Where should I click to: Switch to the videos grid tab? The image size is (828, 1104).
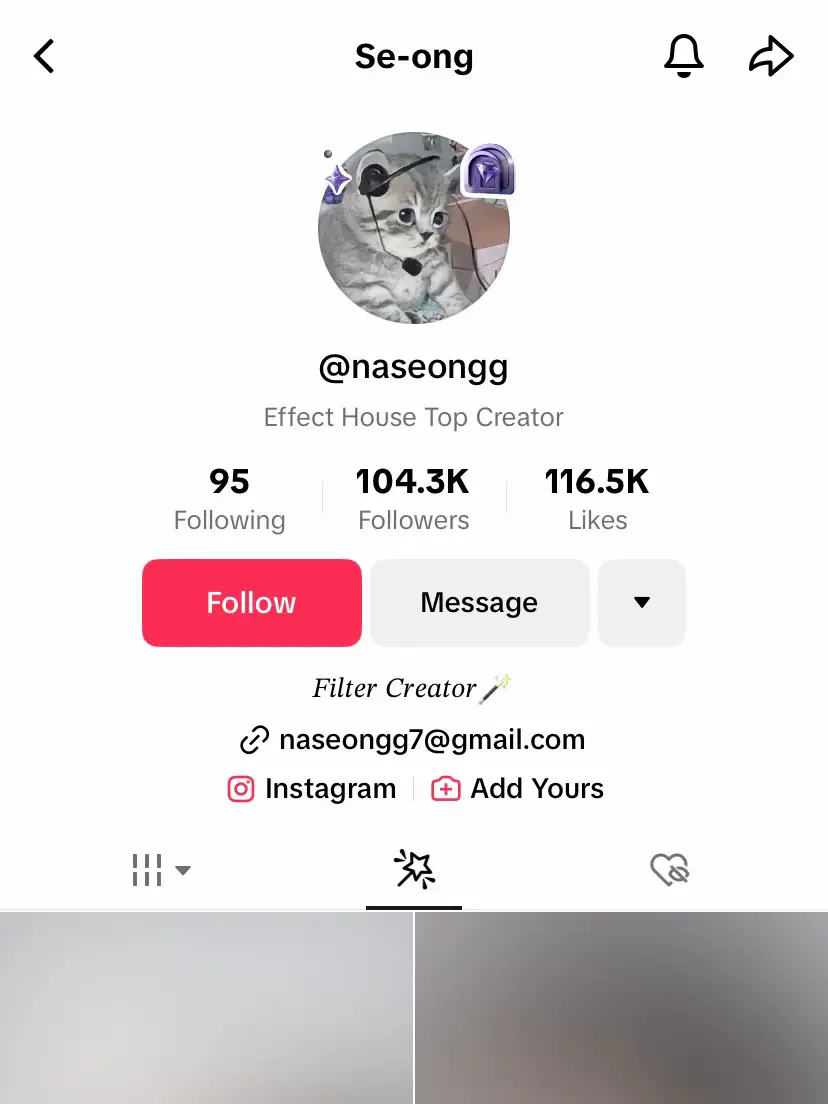click(x=160, y=870)
